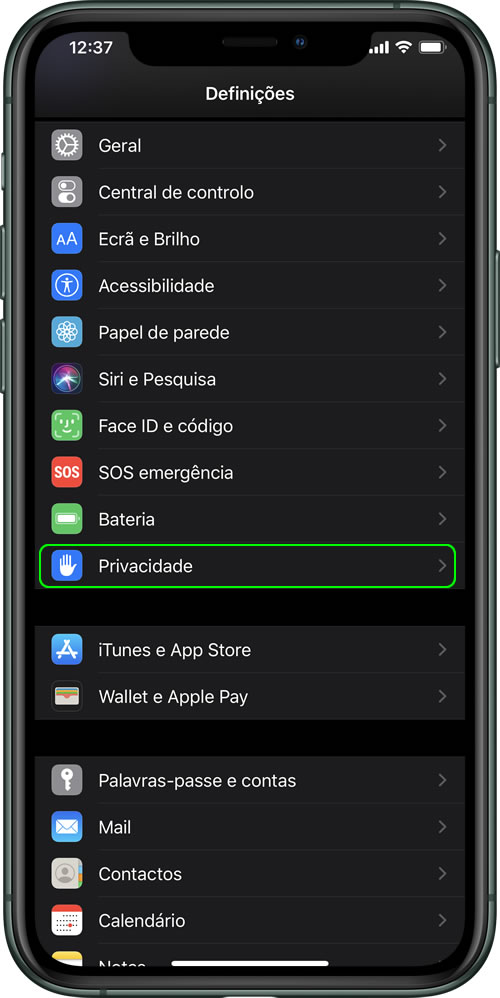
Task: Open Siri e Pesquisa
Action: pyautogui.click(x=249, y=379)
